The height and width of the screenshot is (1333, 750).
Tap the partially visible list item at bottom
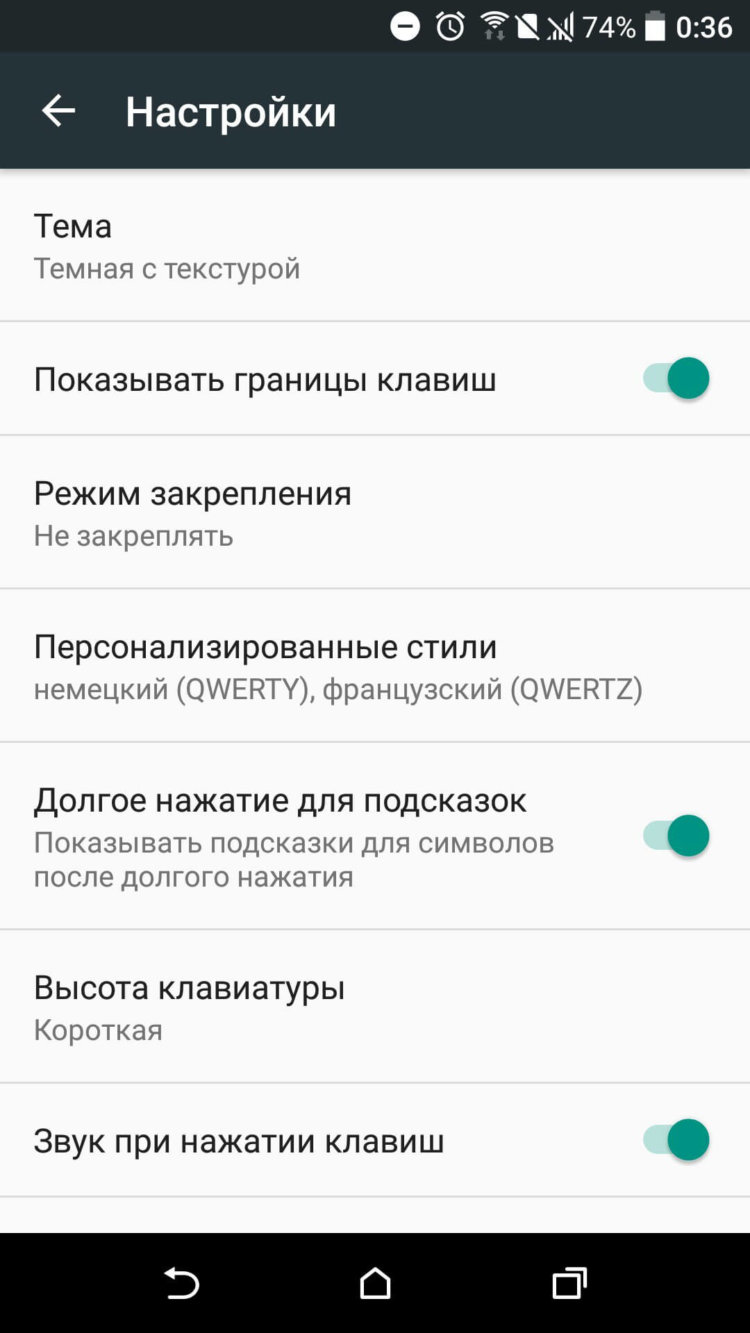[375, 1215]
